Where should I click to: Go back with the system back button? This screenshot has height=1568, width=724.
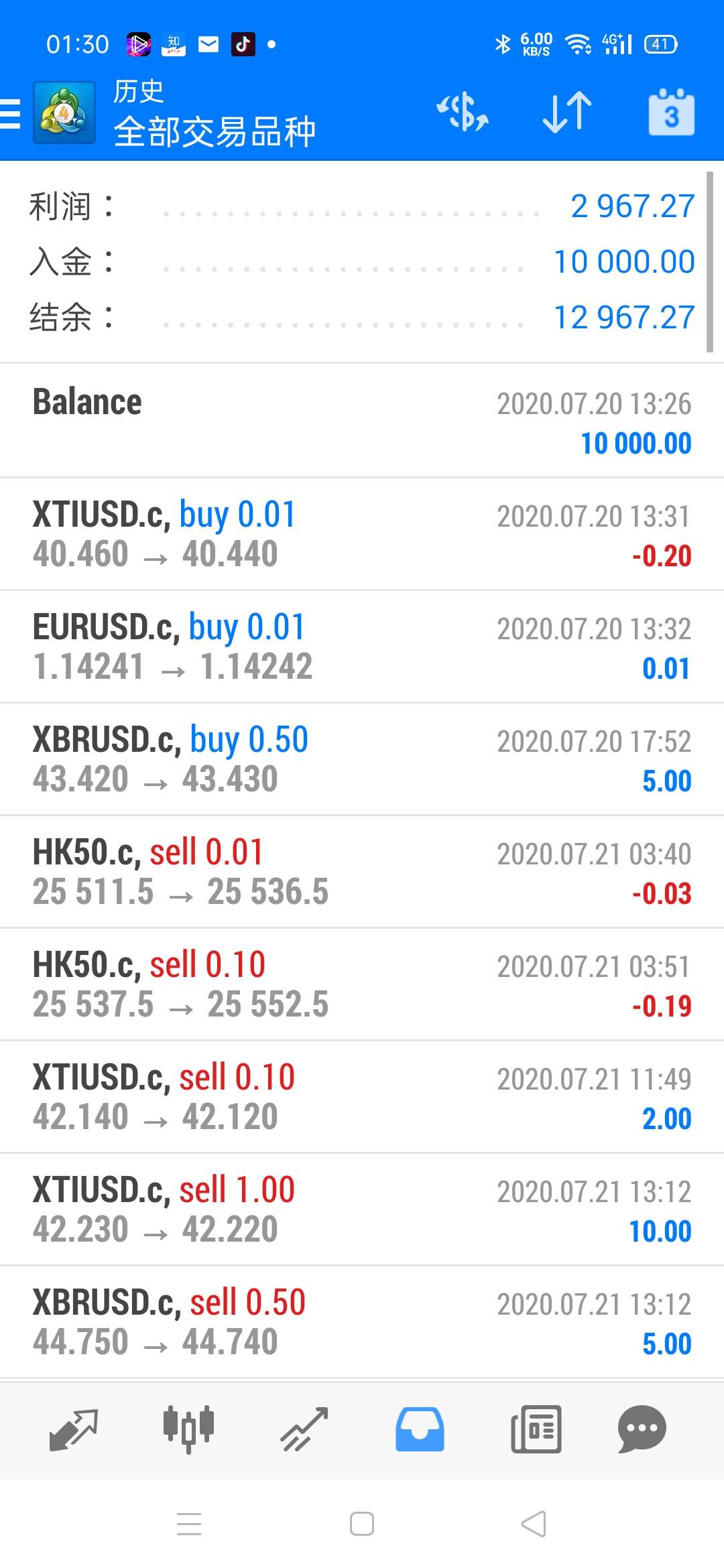point(534,1524)
